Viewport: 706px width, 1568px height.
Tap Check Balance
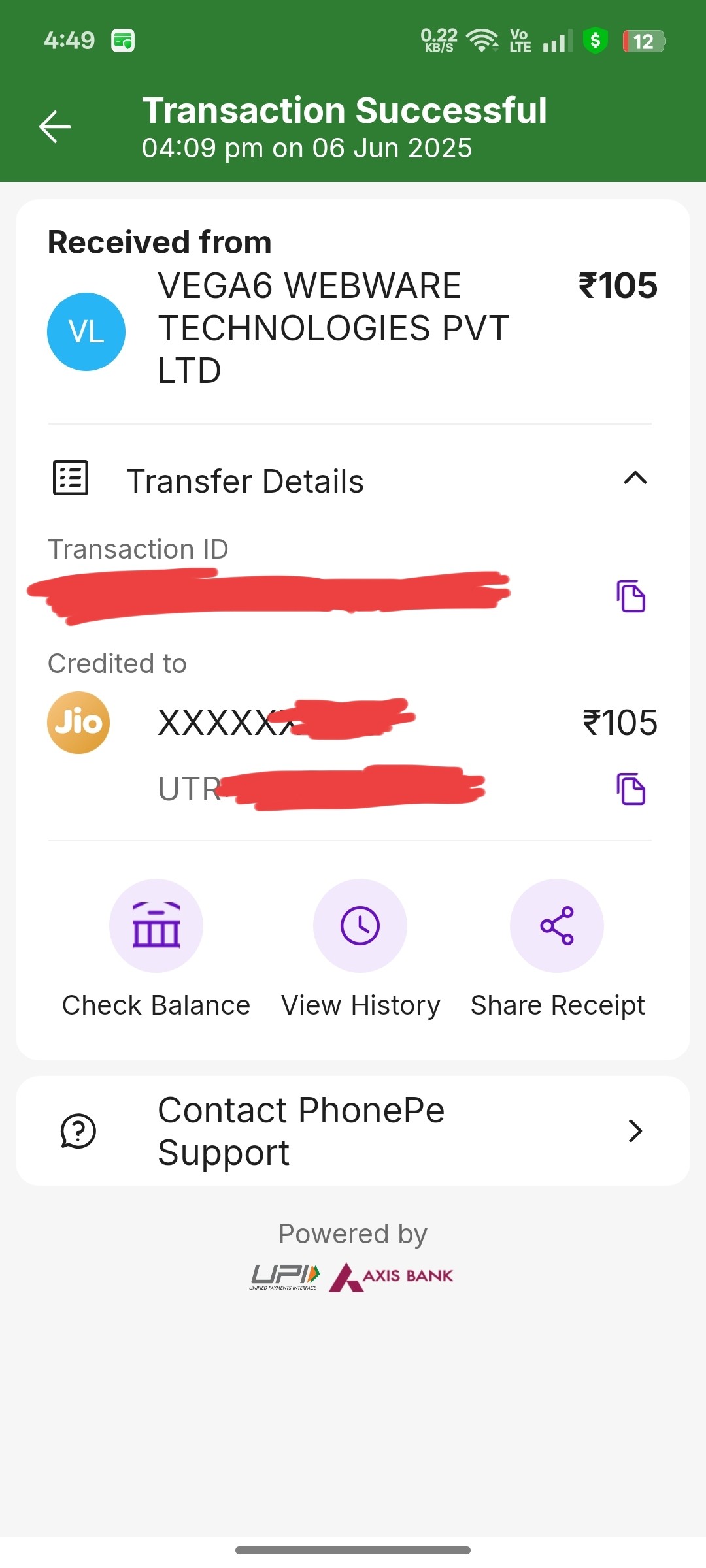click(x=156, y=926)
